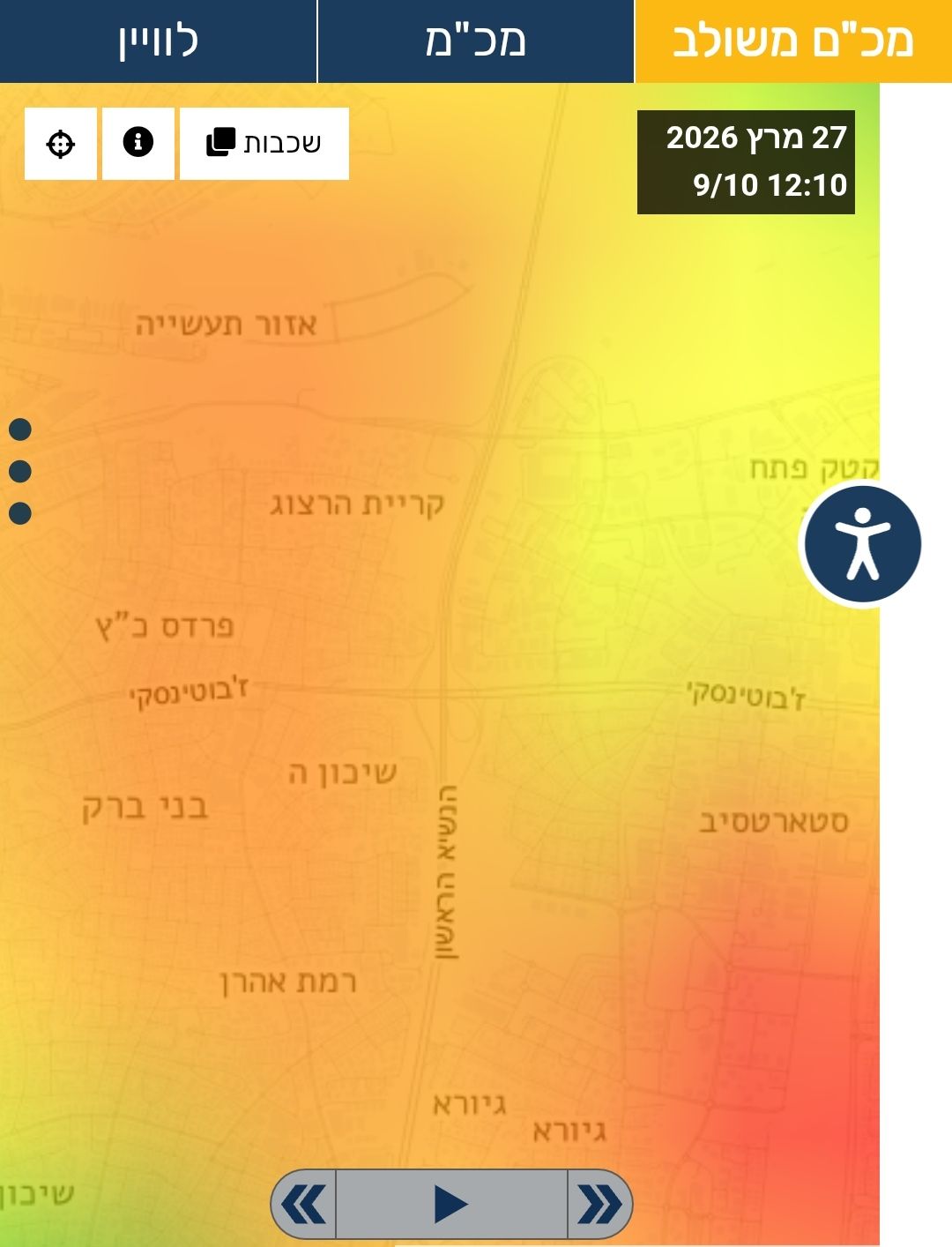Step radar animation back one frame
This screenshot has height=1247, width=952.
[304, 1204]
